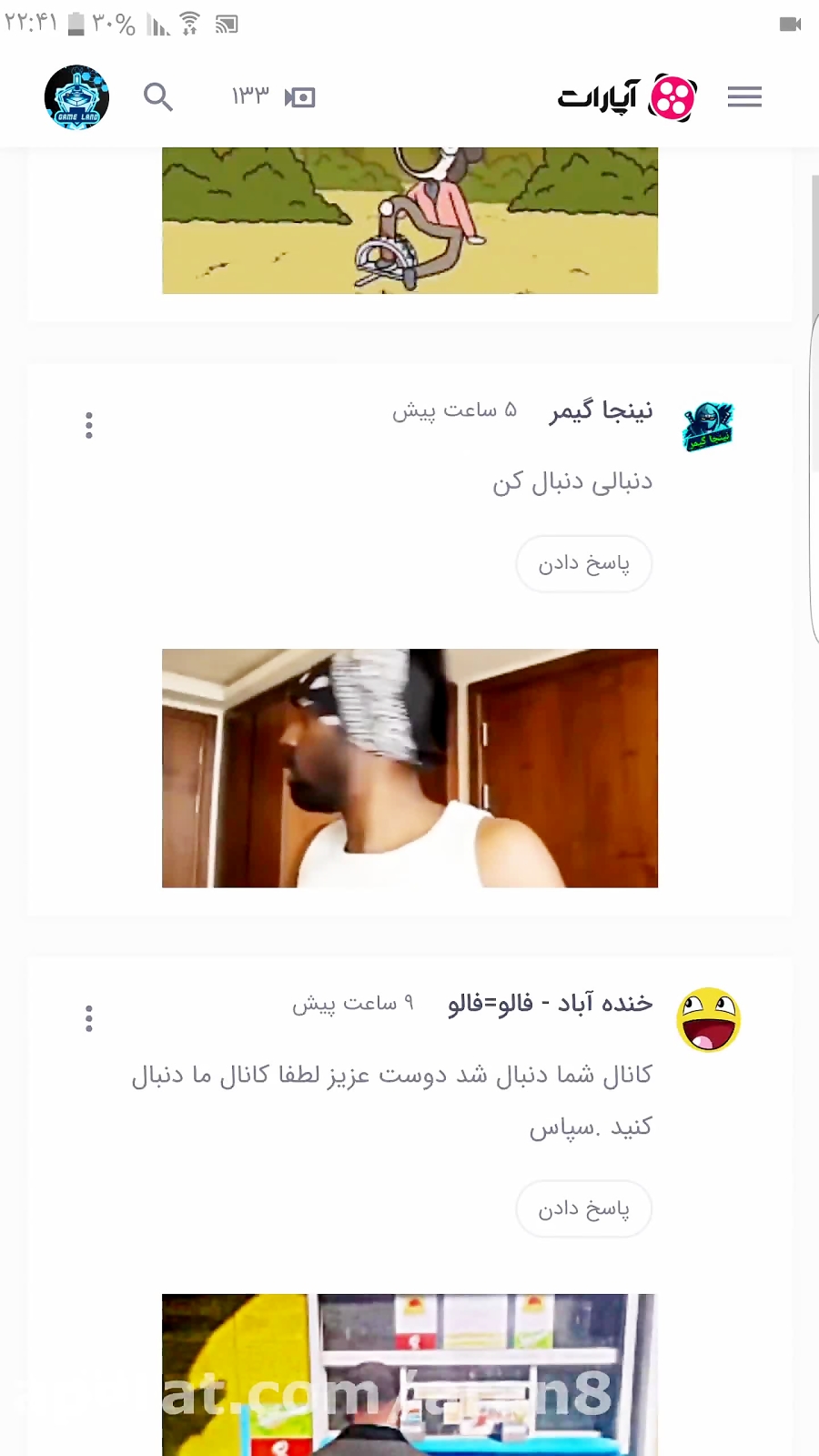Viewport: 819px width, 1456px height.
Task: Open the hamburger menu
Action: pyautogui.click(x=744, y=96)
